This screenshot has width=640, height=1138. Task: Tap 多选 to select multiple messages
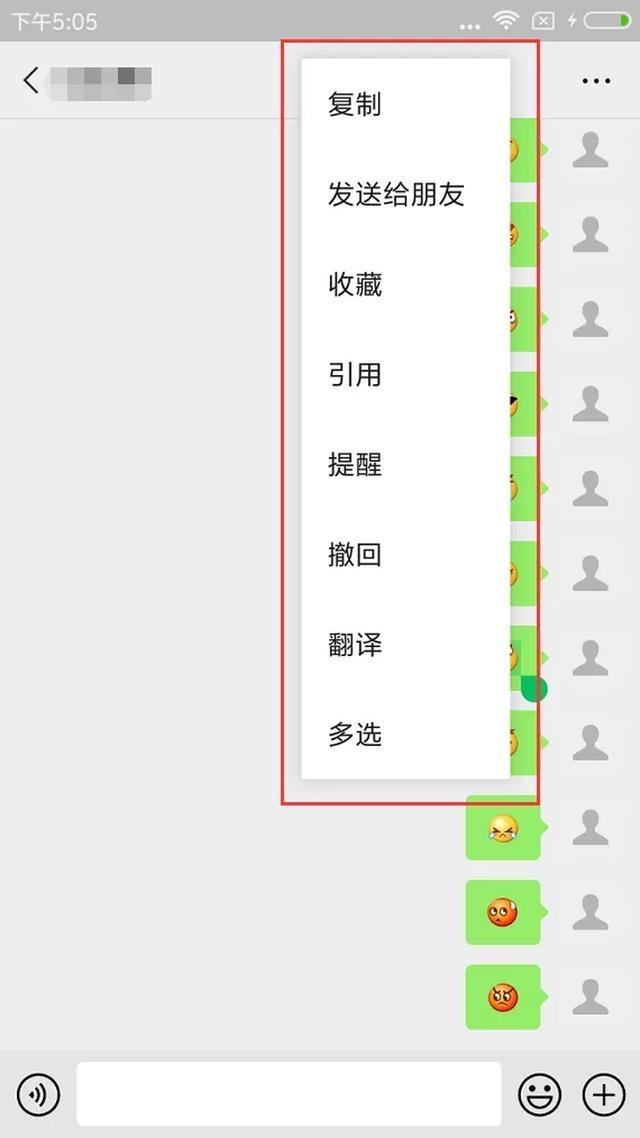[x=355, y=735]
